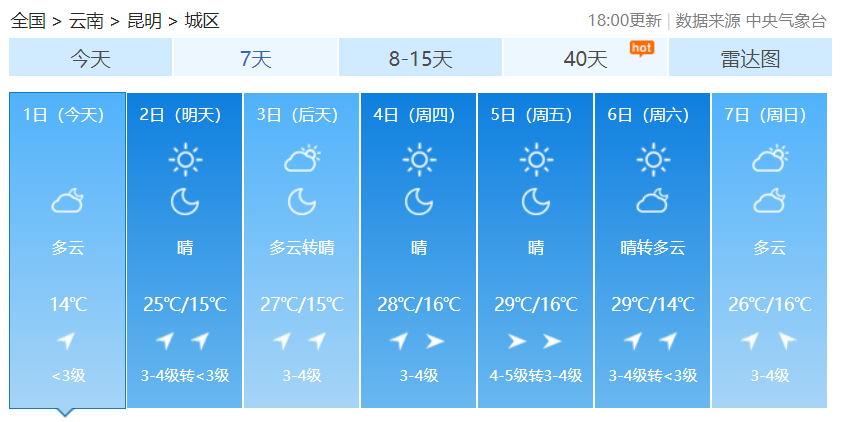Image resolution: width=845 pixels, height=422 pixels.
Task: Open the 2日（明天）forecast card
Action: [185, 250]
